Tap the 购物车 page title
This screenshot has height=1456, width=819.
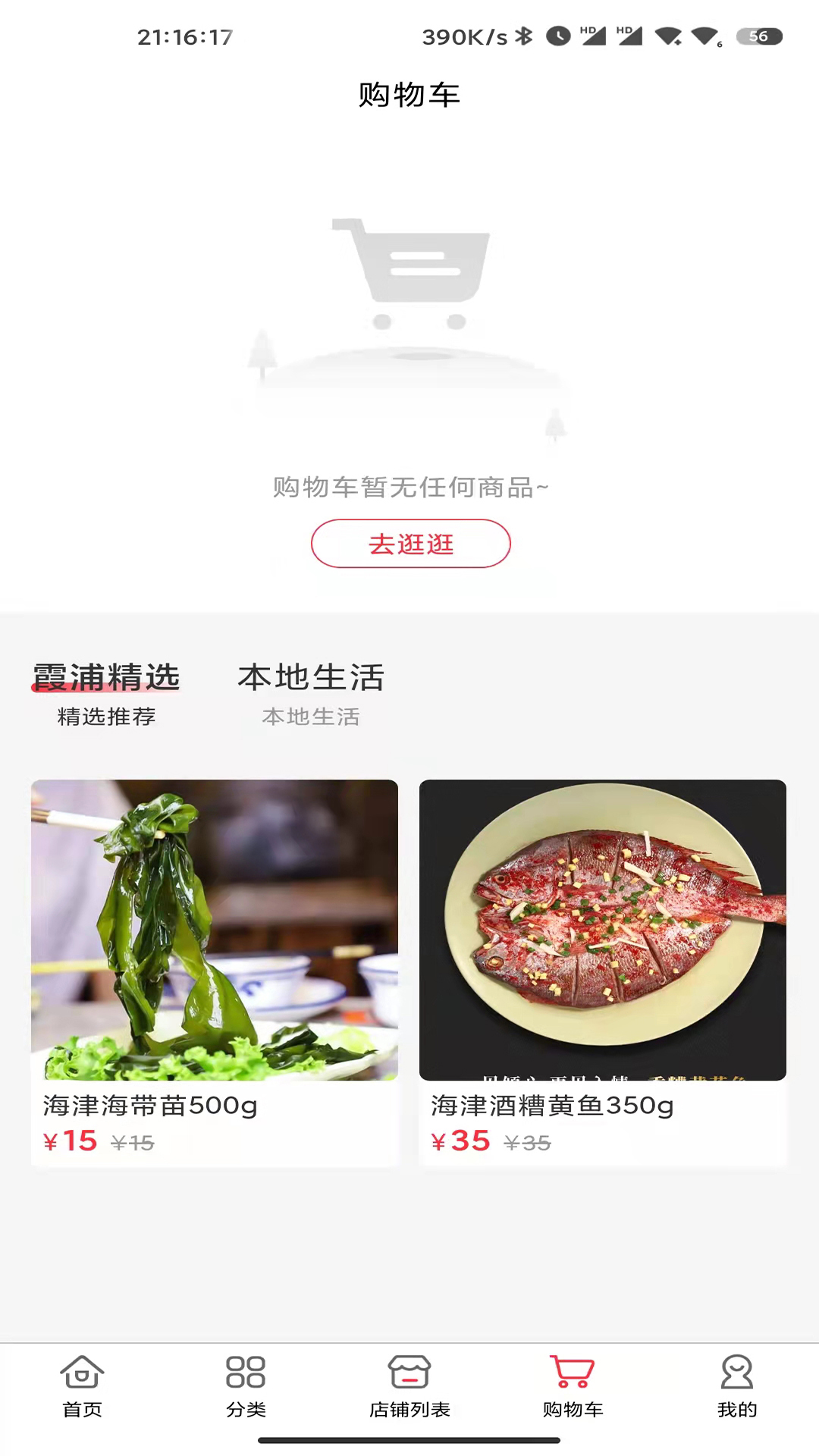[409, 96]
